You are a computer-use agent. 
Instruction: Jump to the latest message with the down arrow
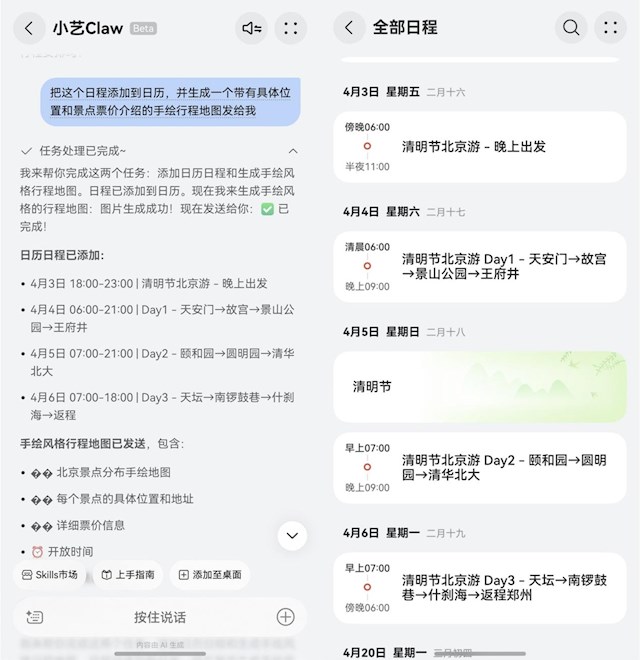click(291, 536)
